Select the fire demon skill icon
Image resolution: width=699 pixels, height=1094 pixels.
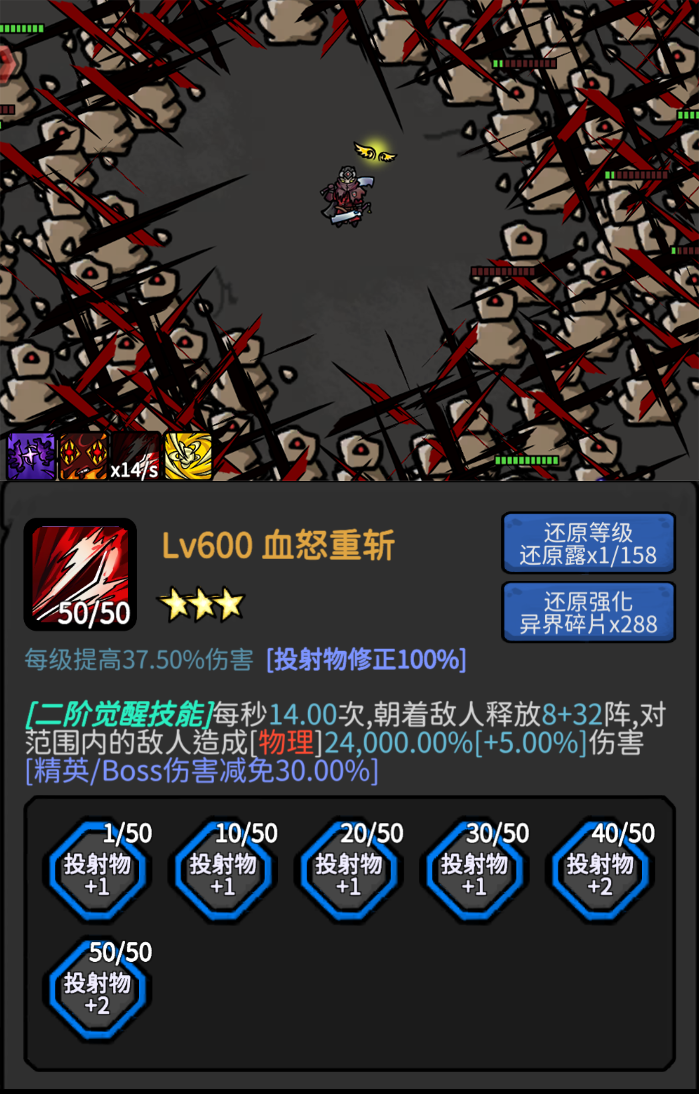[x=83, y=458]
